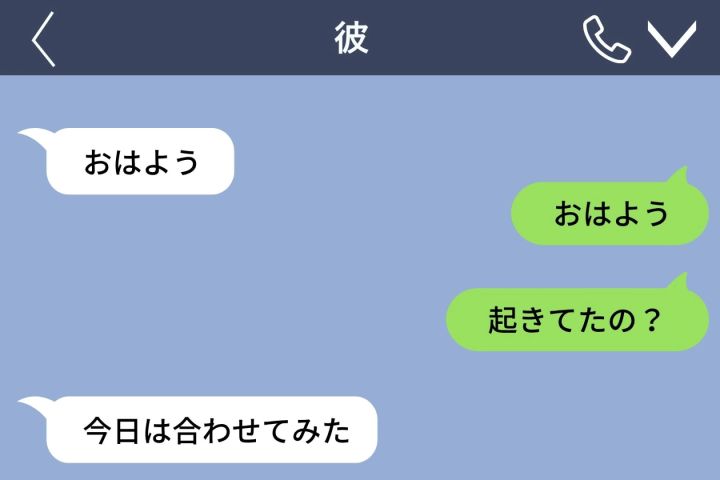This screenshot has height=480, width=720.
Task: Go back using the header arrow
Action: click(x=44, y=39)
